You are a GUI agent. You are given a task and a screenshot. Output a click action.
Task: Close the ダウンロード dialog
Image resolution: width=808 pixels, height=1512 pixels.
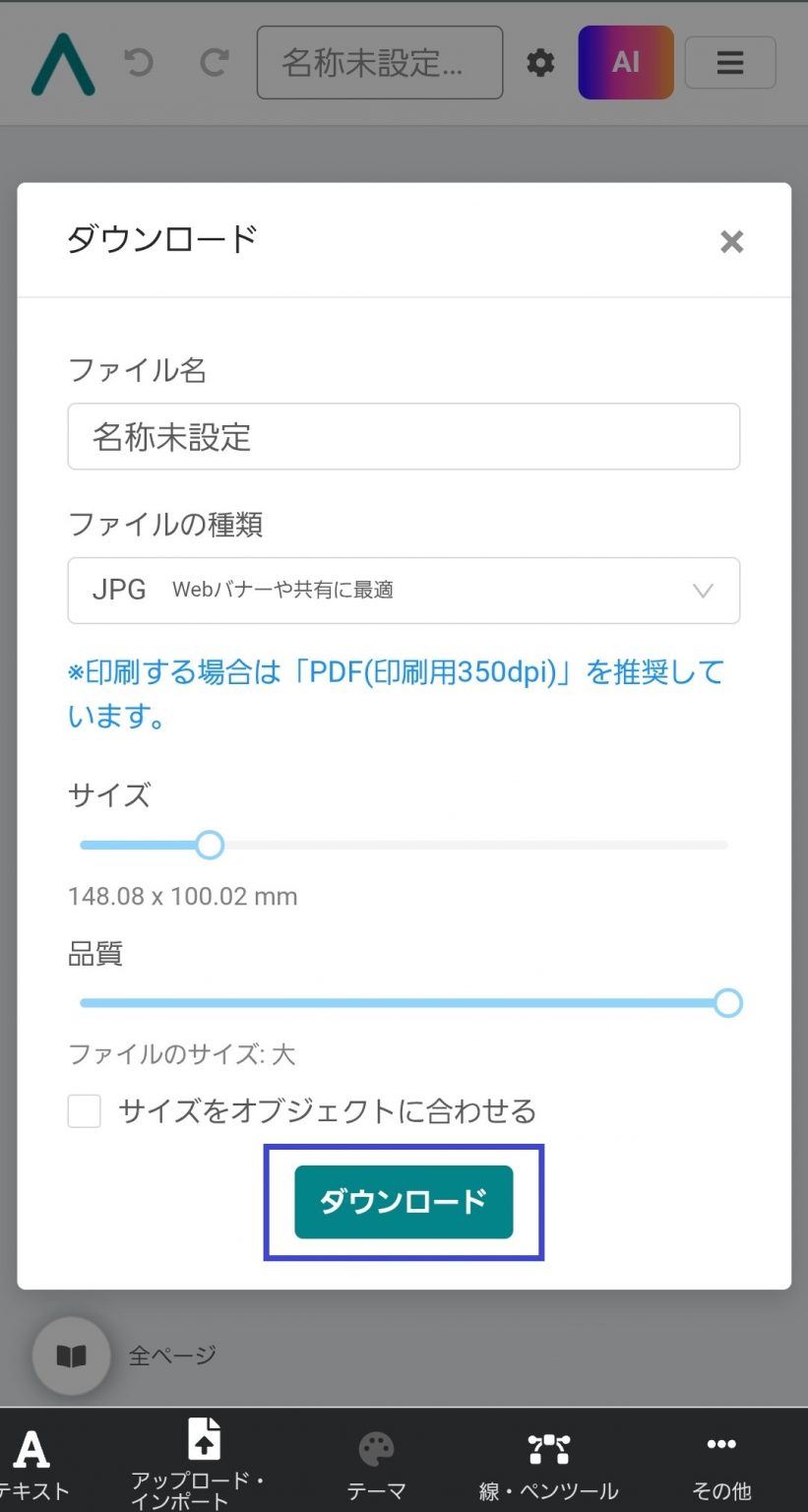click(731, 241)
